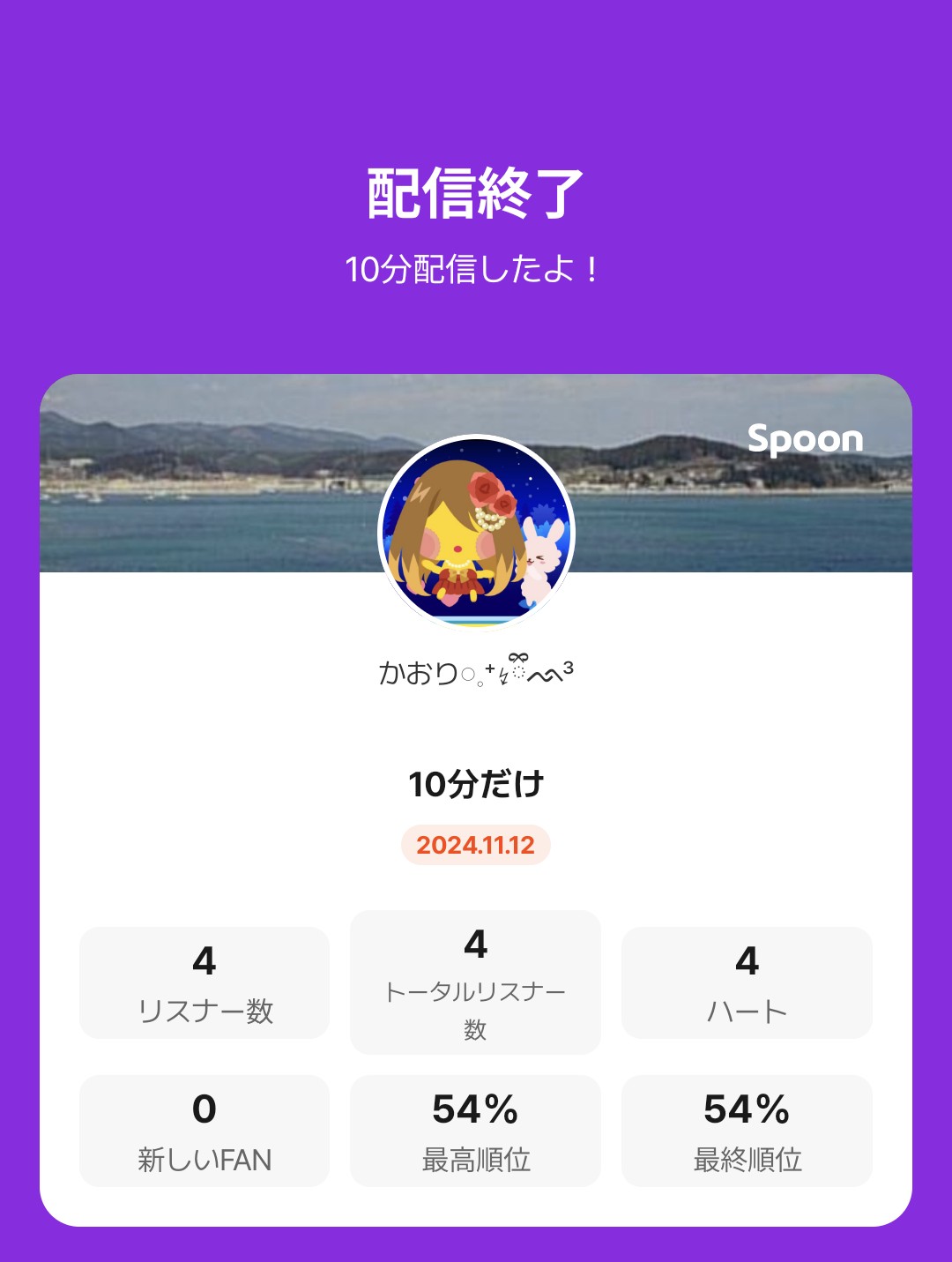The image size is (952, 1262).
Task: Expand the broadcast summary card
Action: click(476, 794)
